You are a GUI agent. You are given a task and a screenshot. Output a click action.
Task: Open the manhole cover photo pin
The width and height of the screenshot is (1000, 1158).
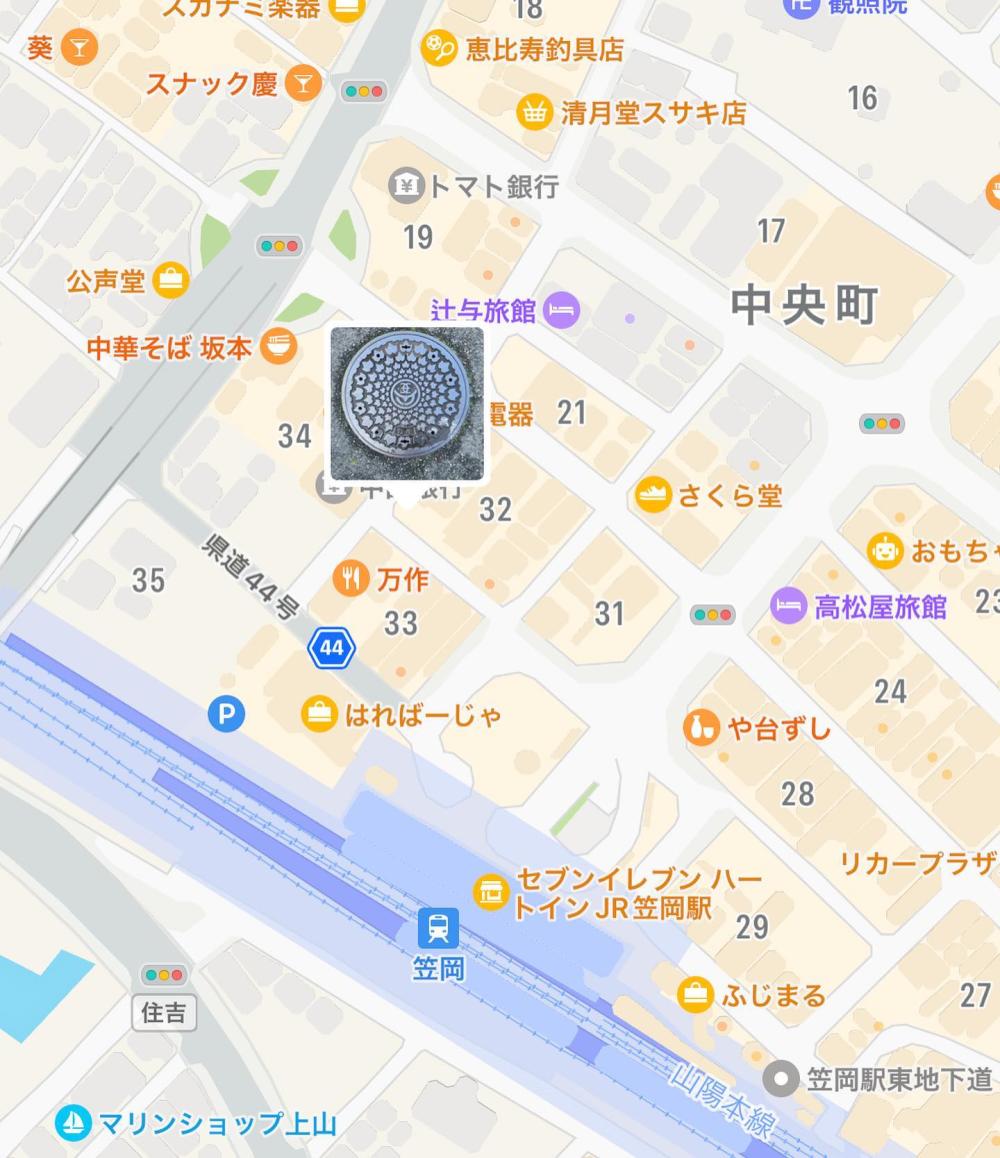click(407, 403)
